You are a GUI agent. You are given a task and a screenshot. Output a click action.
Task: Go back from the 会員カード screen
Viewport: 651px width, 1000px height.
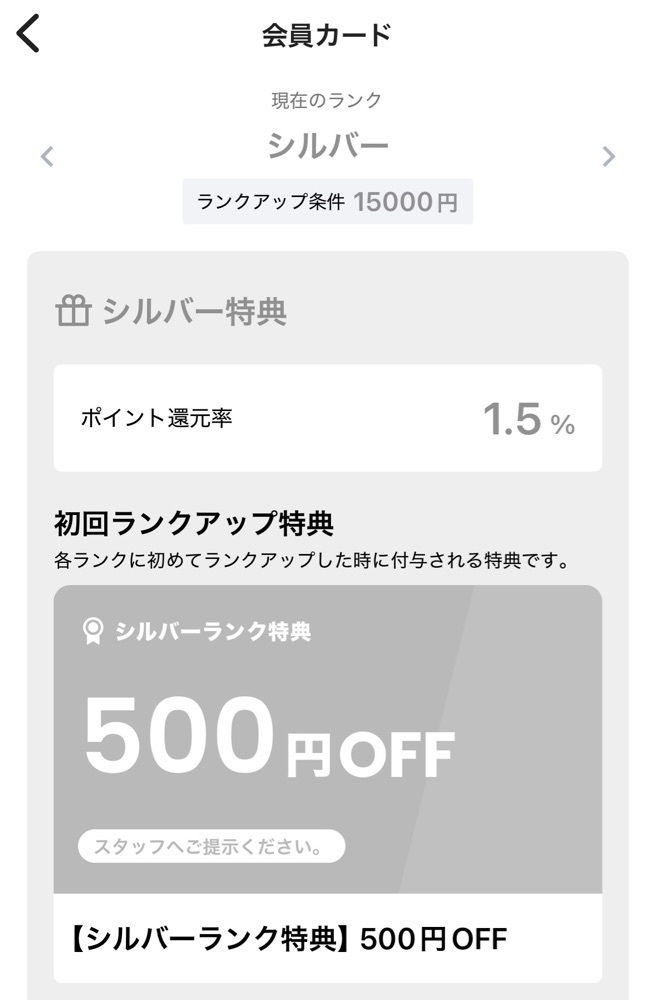pyautogui.click(x=29, y=35)
